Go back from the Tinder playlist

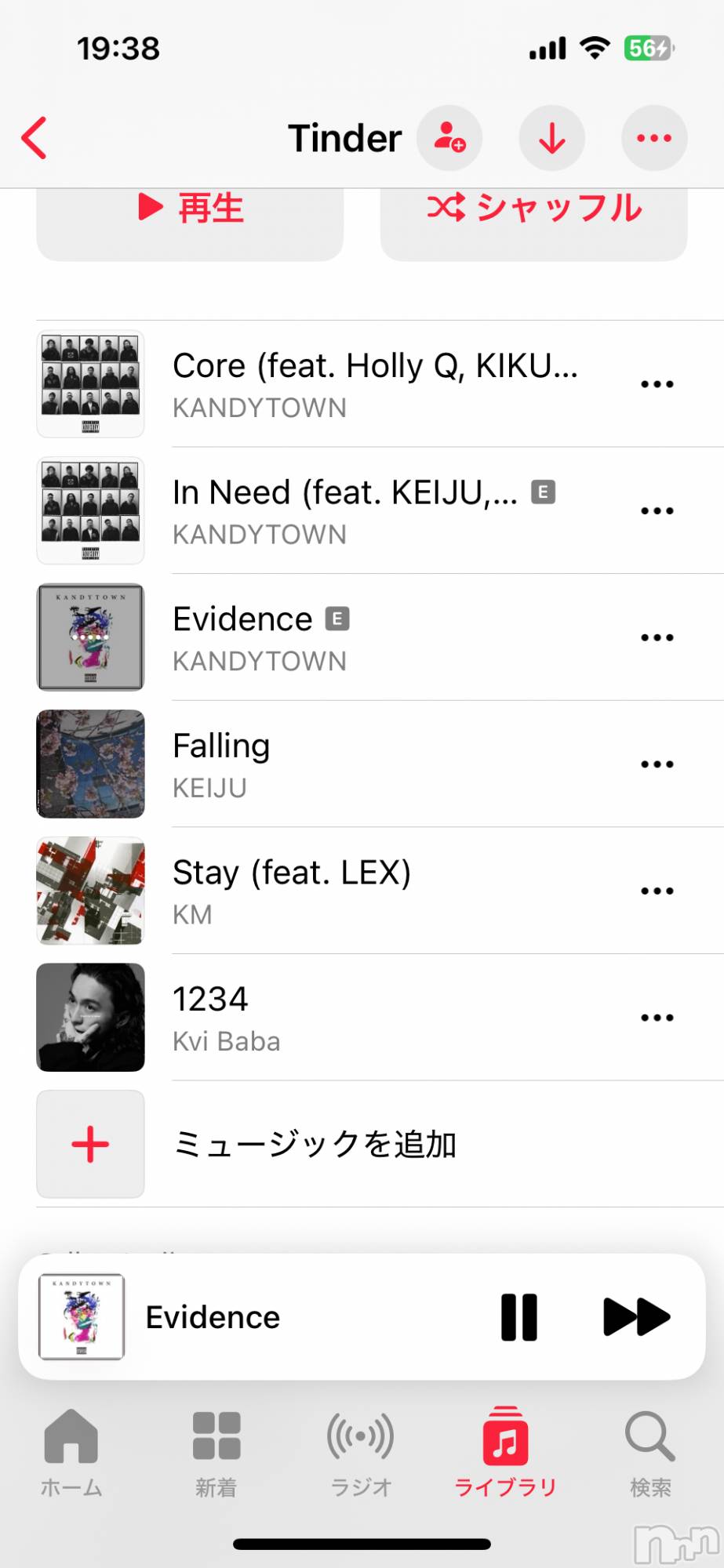35,138
